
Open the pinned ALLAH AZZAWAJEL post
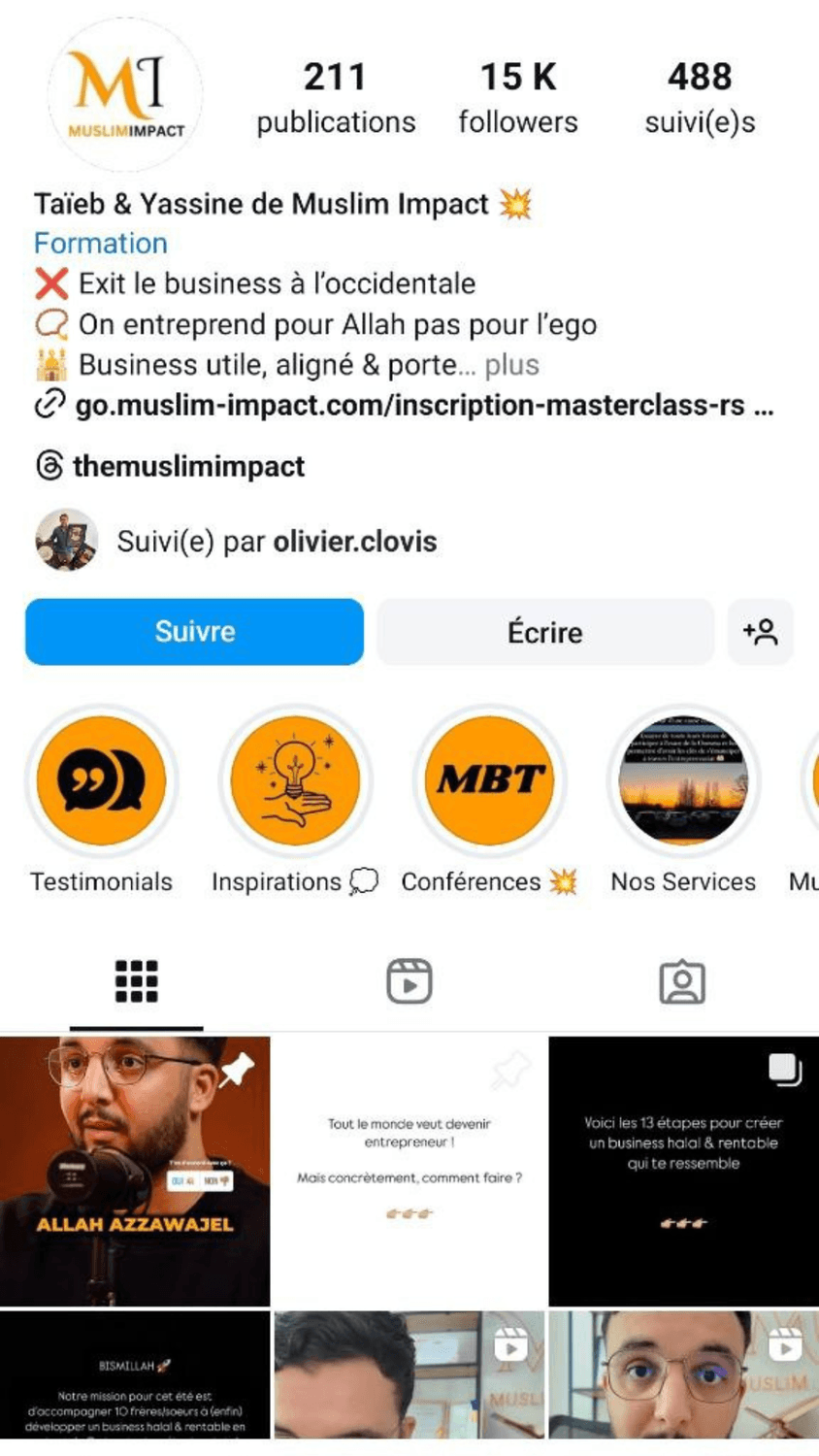click(x=135, y=1171)
